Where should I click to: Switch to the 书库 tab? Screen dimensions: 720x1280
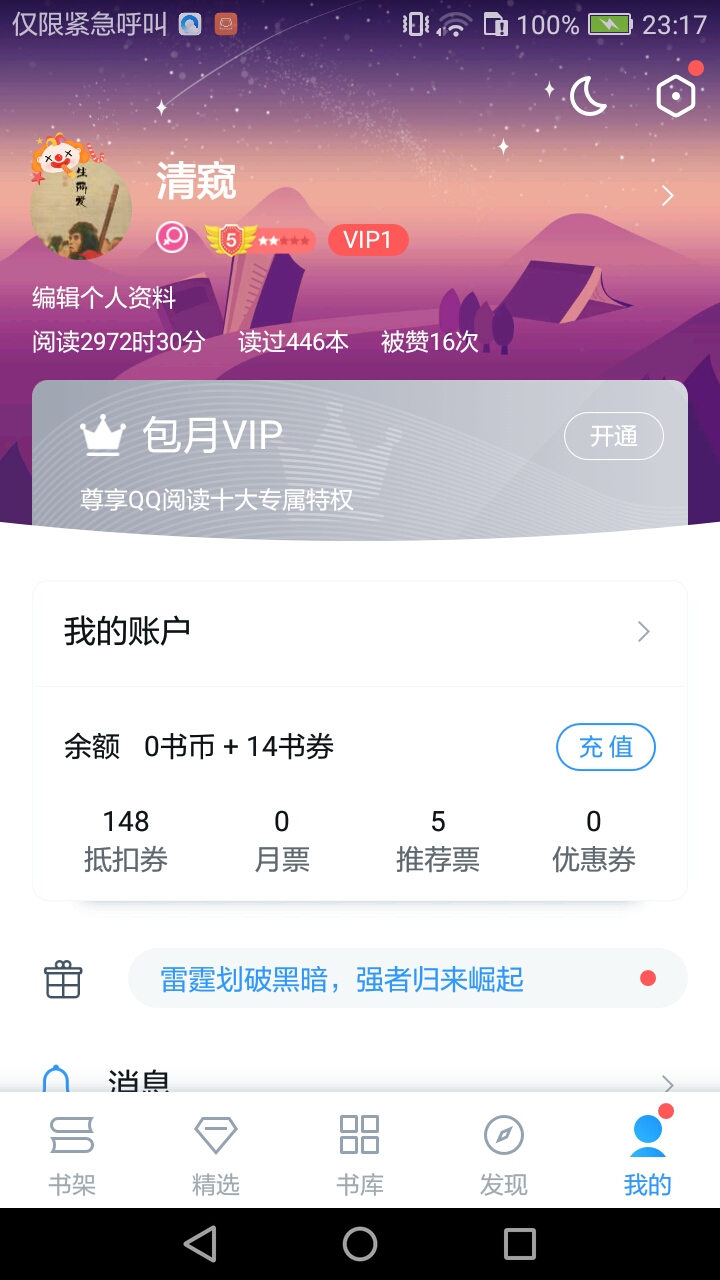pos(360,1155)
